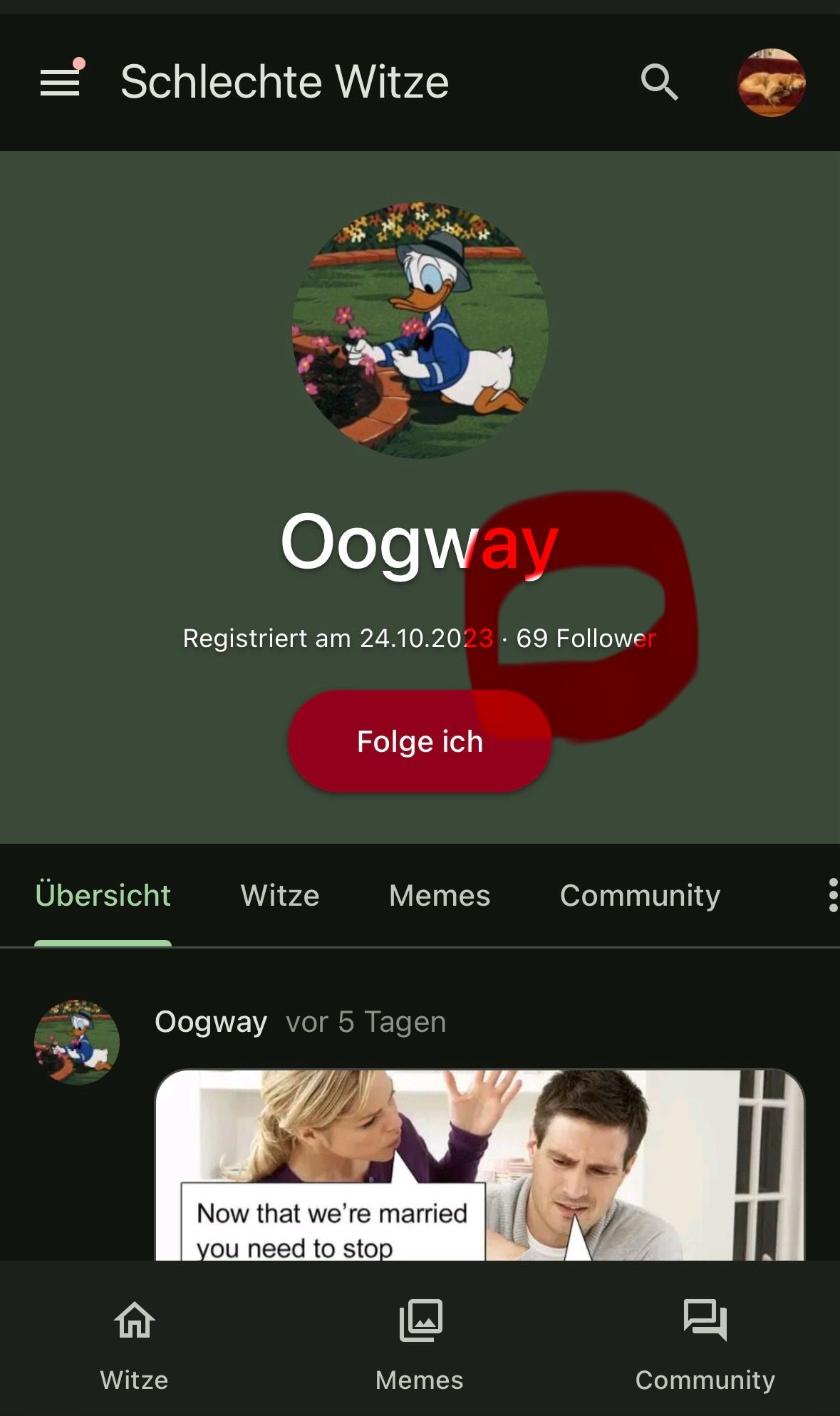Viewport: 840px width, 1416px height.
Task: Tap the Oogway username above the post
Action: 211,1022
